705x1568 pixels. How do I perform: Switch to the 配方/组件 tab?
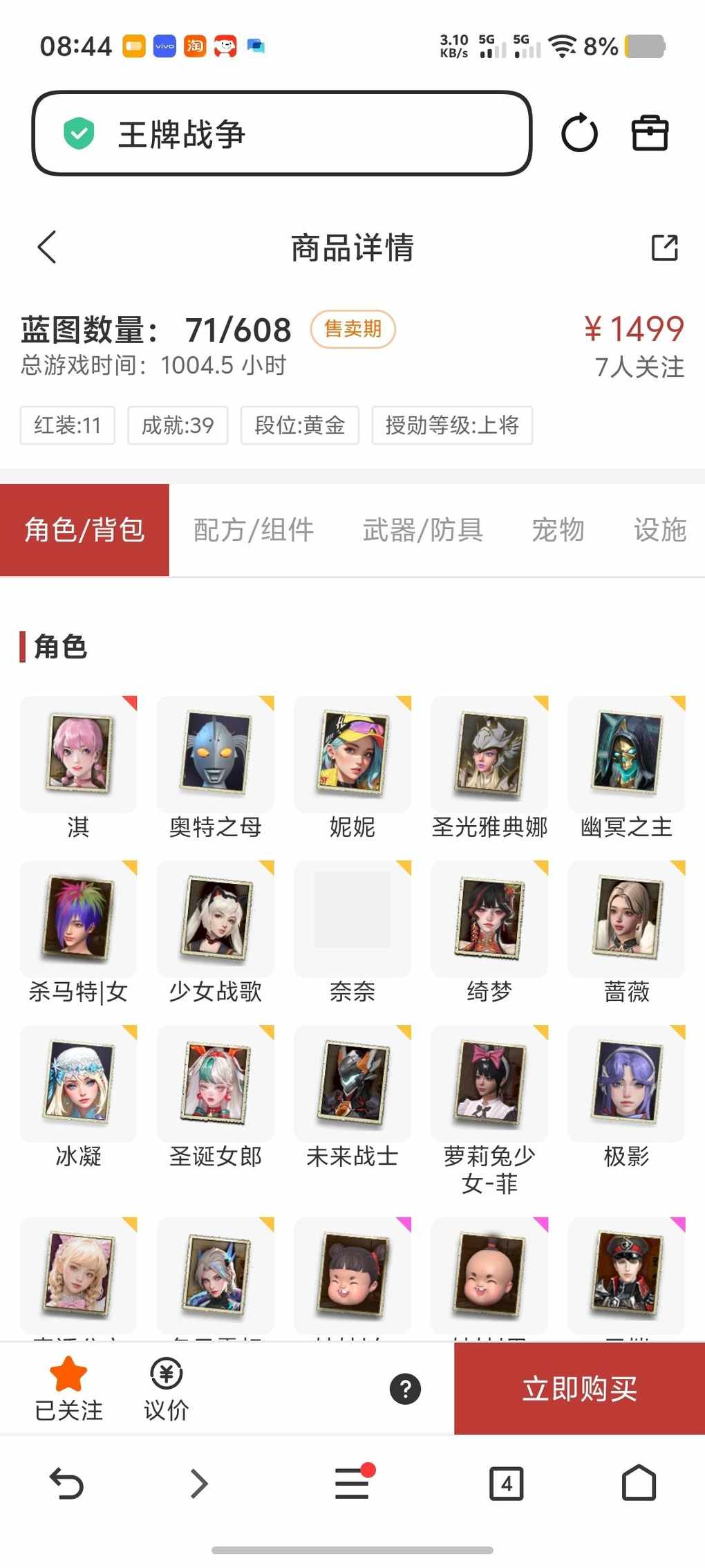click(253, 530)
